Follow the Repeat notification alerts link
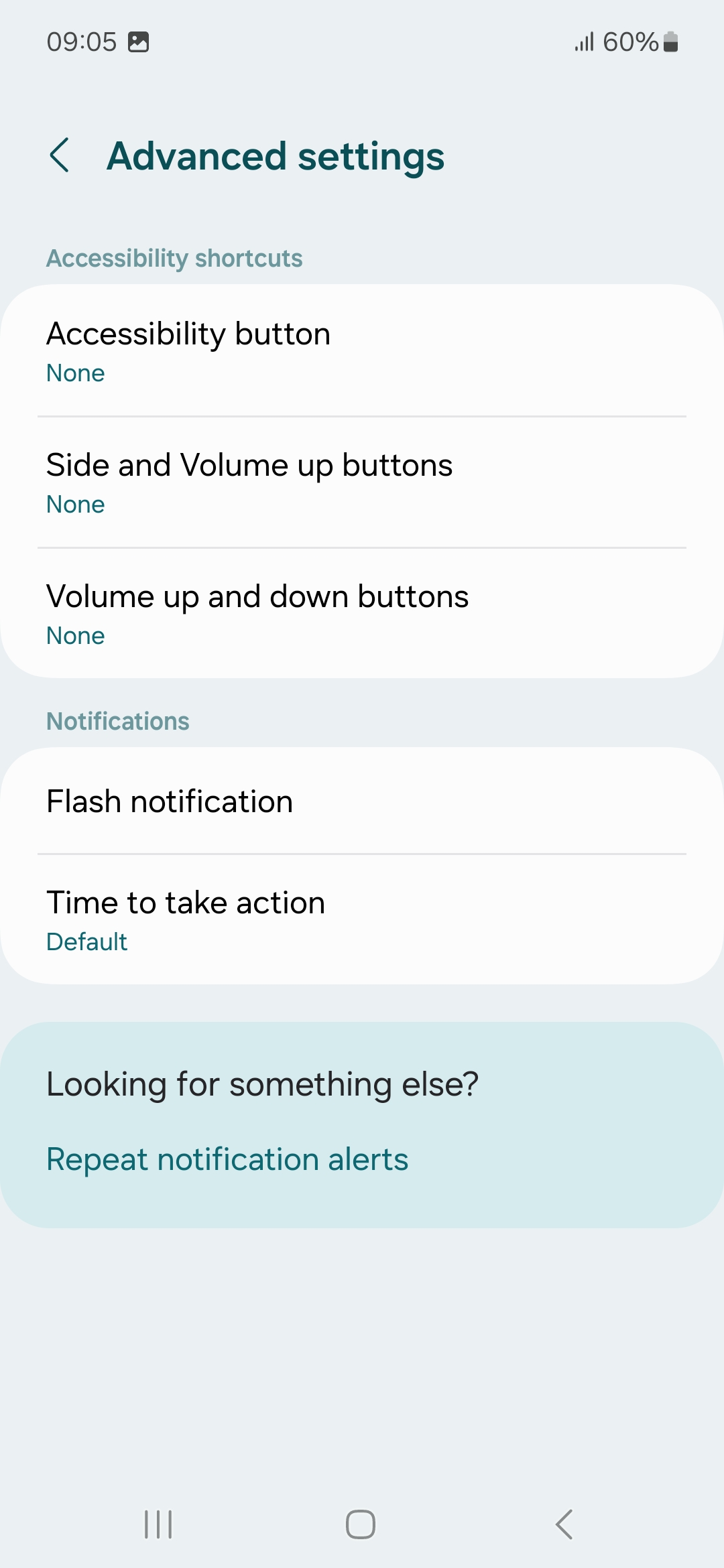 (227, 1159)
